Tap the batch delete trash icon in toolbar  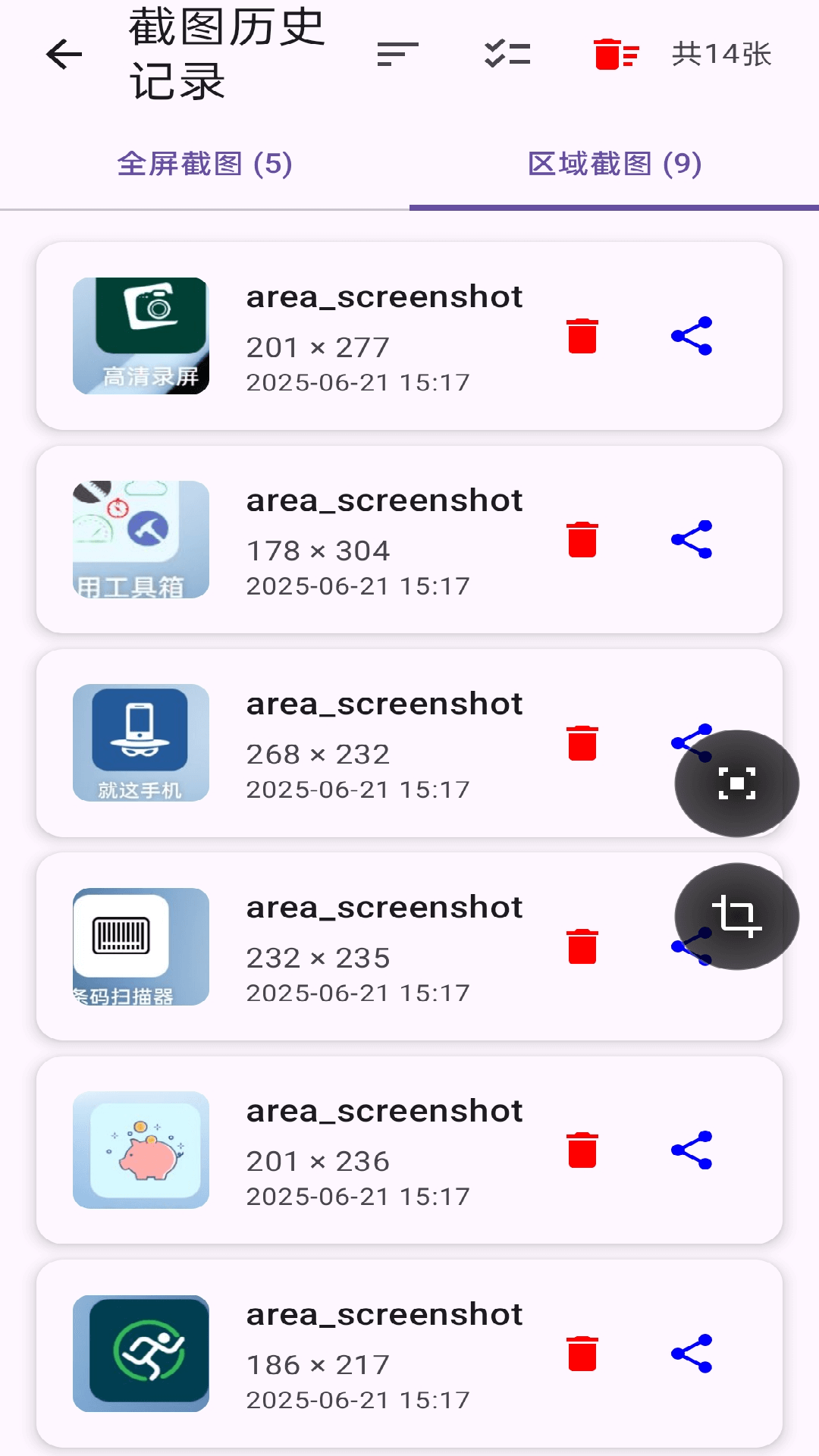pos(615,54)
